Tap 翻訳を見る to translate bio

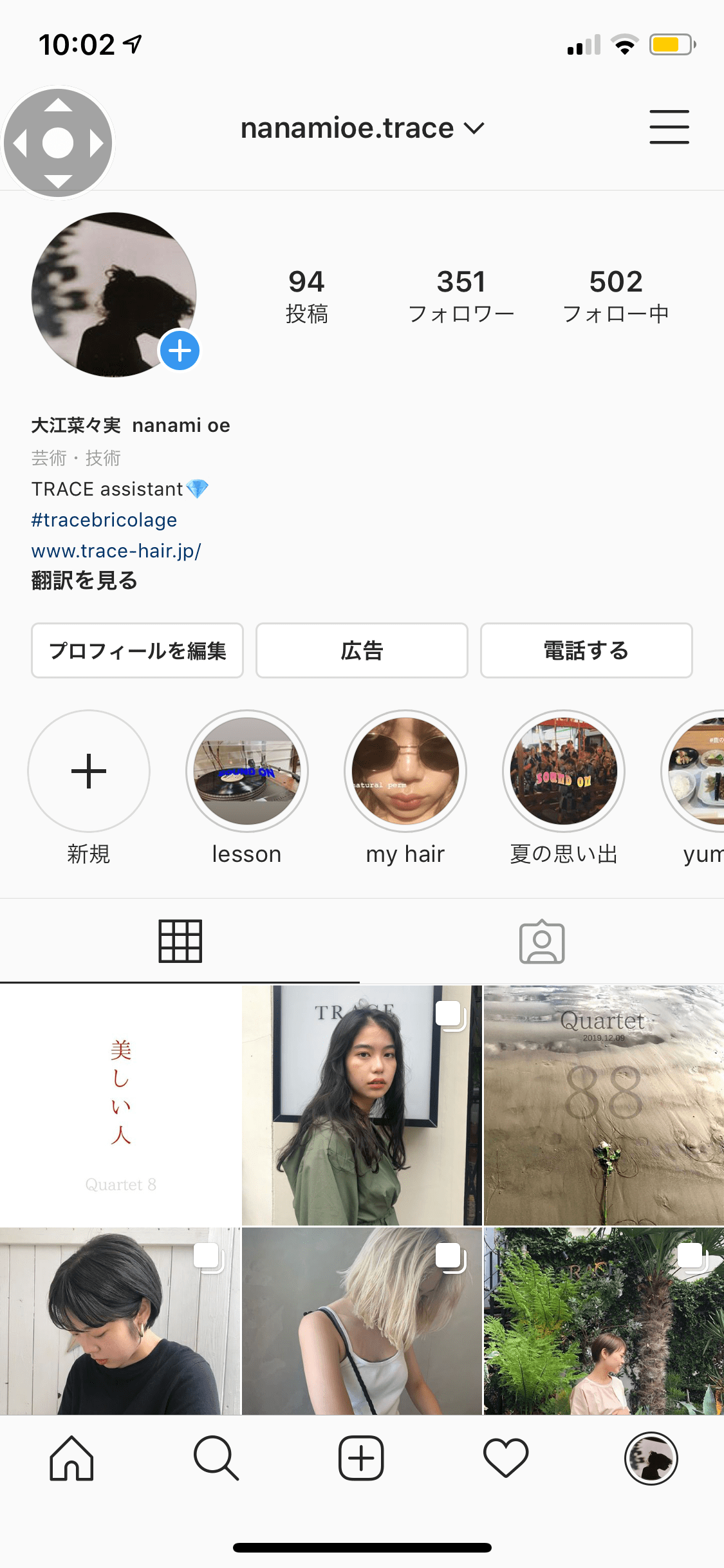click(x=84, y=581)
